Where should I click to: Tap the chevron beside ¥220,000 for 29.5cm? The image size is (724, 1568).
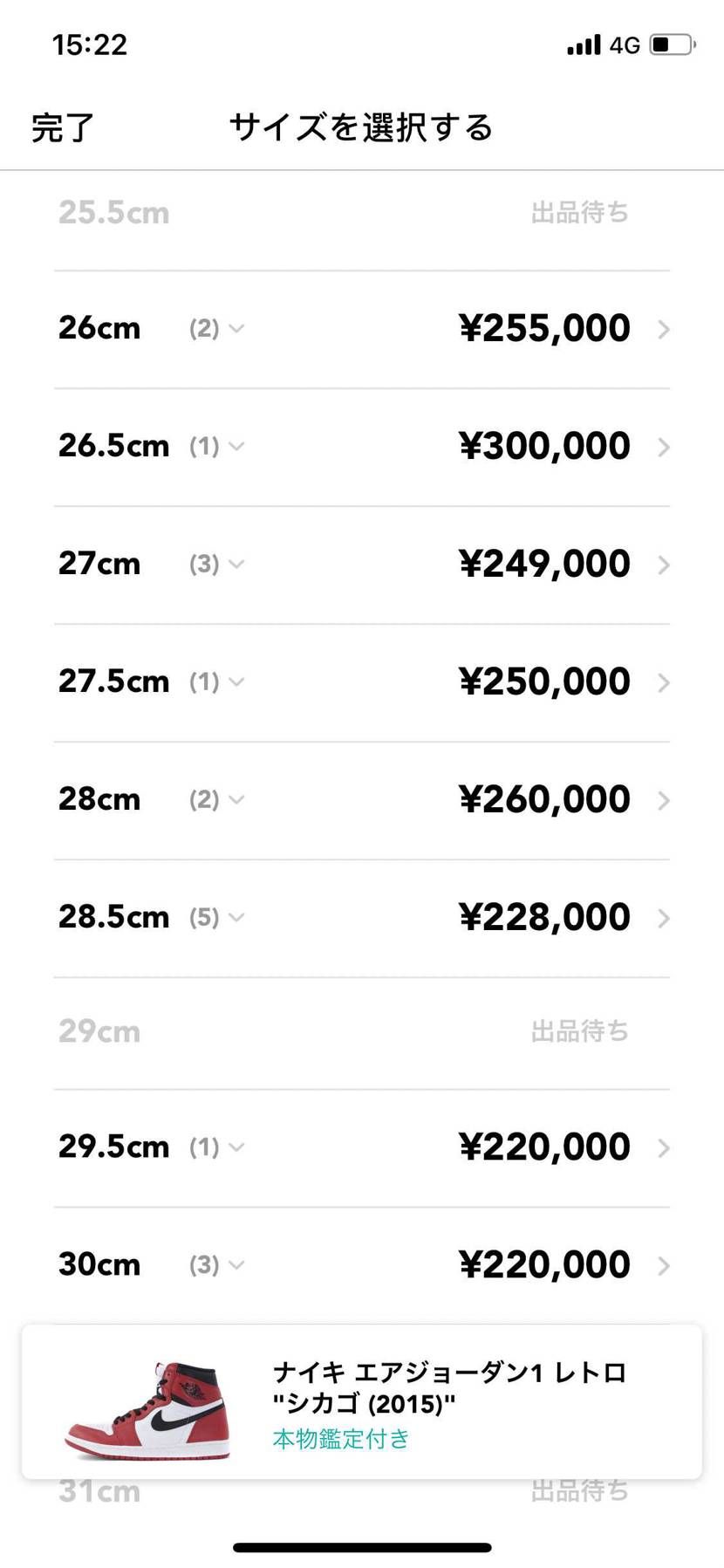pyautogui.click(x=663, y=1147)
